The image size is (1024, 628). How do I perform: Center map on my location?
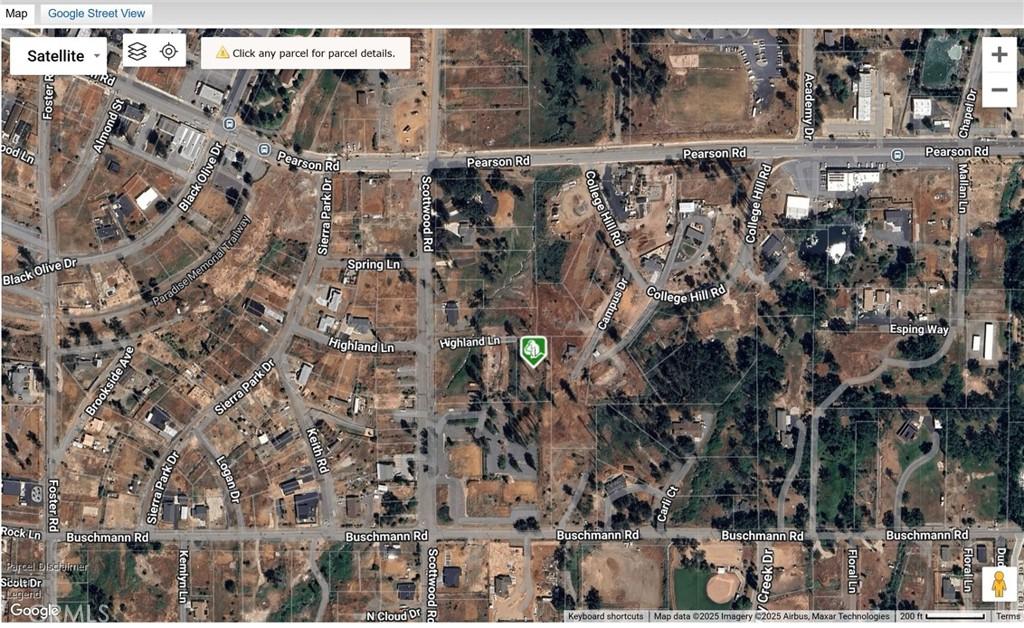pos(169,51)
